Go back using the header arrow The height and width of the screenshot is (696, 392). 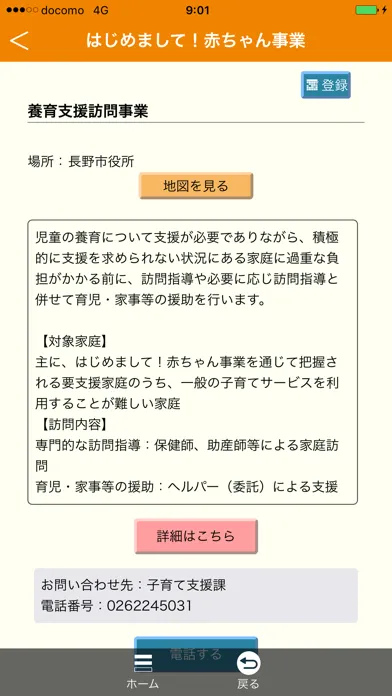[20, 40]
